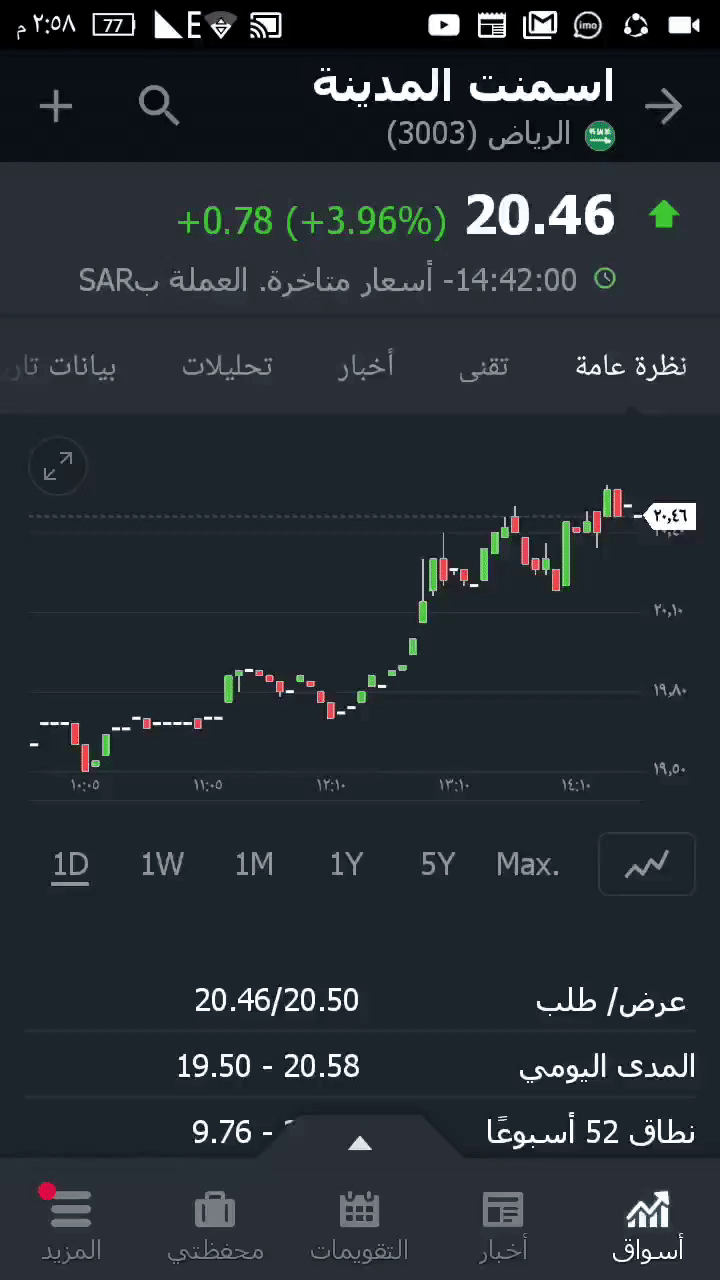The width and height of the screenshot is (720, 1280).
Task: View the 5Y chart range
Action: tap(438, 864)
